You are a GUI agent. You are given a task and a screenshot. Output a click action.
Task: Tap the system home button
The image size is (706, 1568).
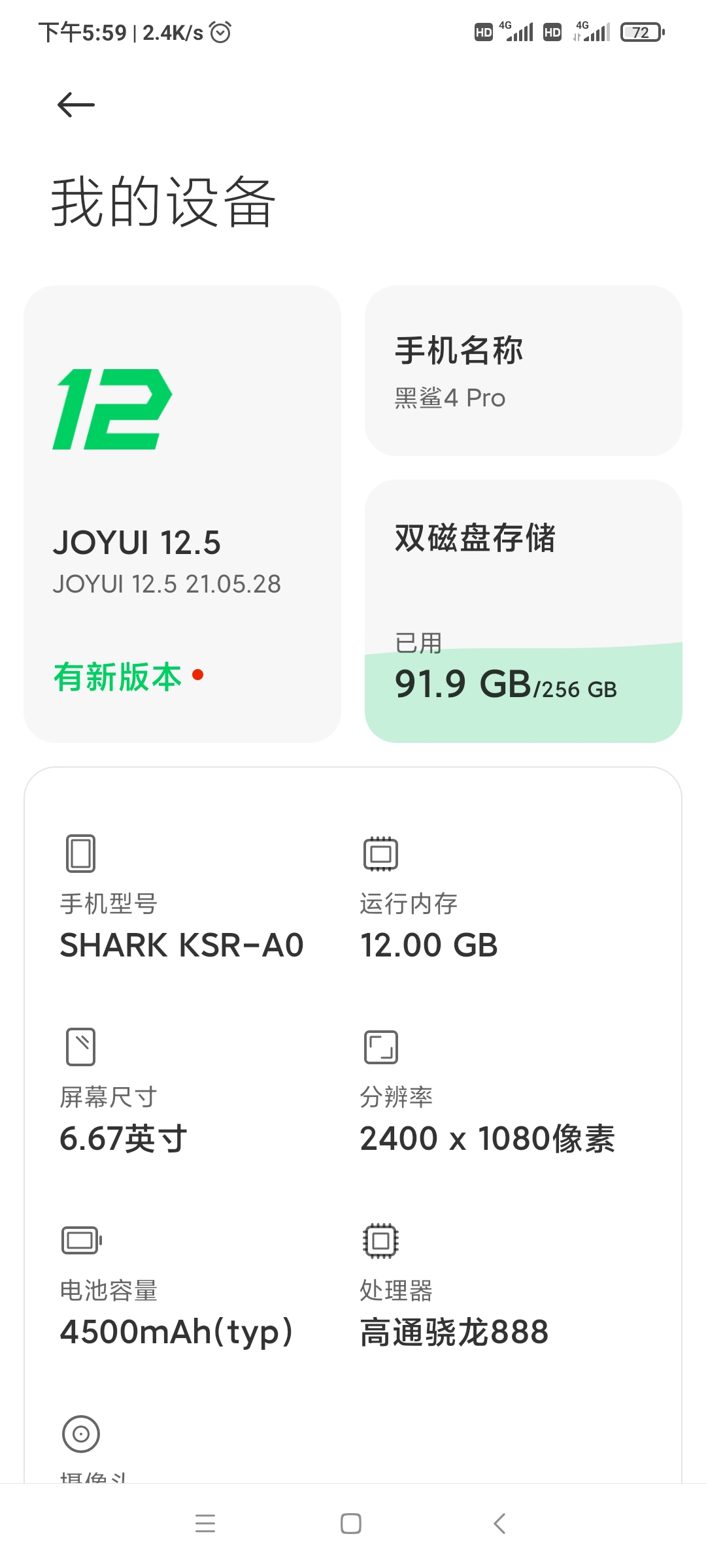(351, 1524)
